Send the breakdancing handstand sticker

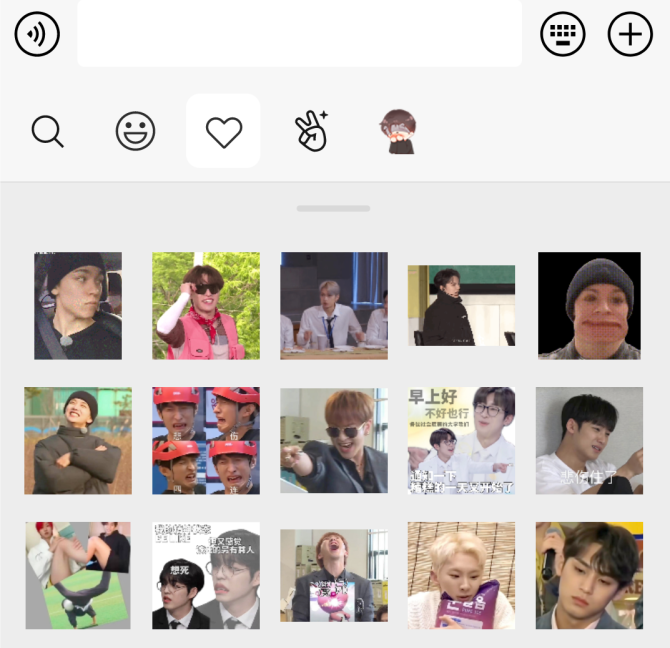click(x=78, y=575)
